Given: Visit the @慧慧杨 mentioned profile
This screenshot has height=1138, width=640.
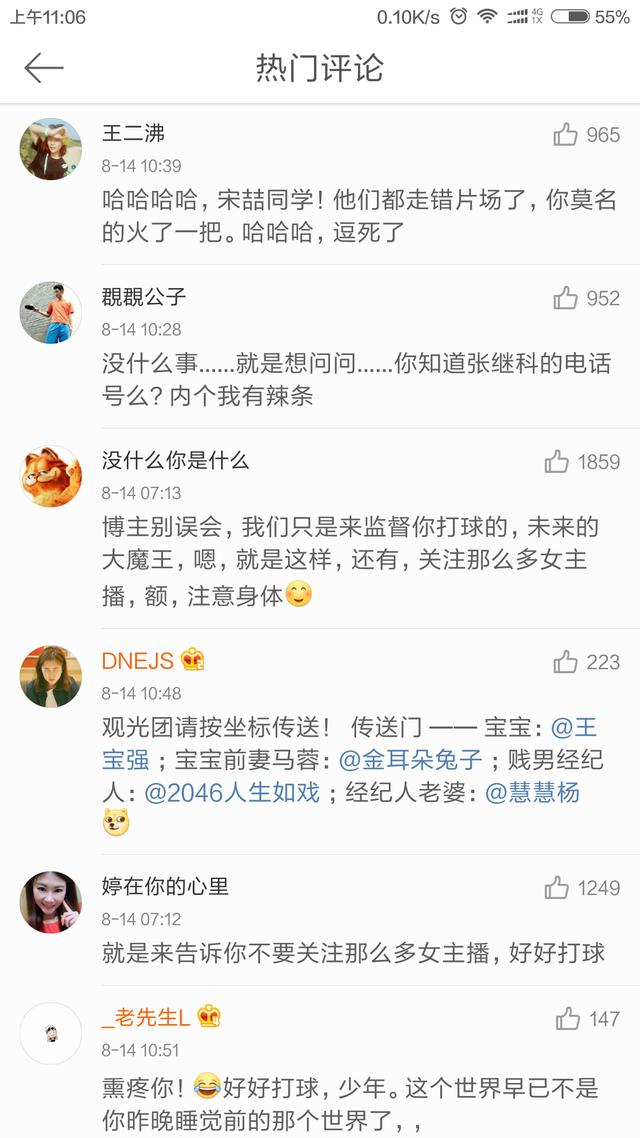Looking at the screenshot, I should pos(532,793).
